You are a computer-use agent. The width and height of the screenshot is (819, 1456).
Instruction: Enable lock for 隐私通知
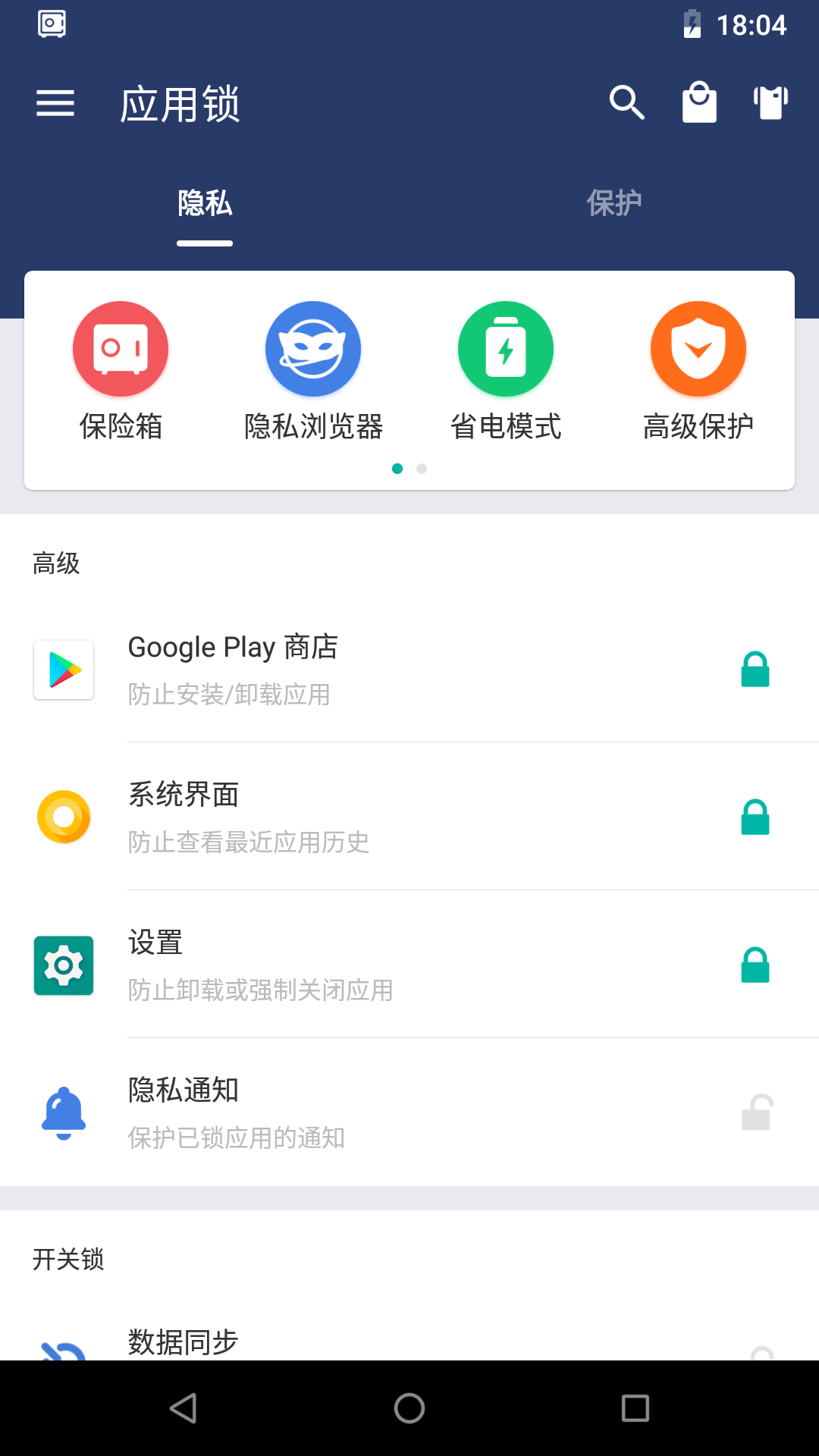point(756,1112)
